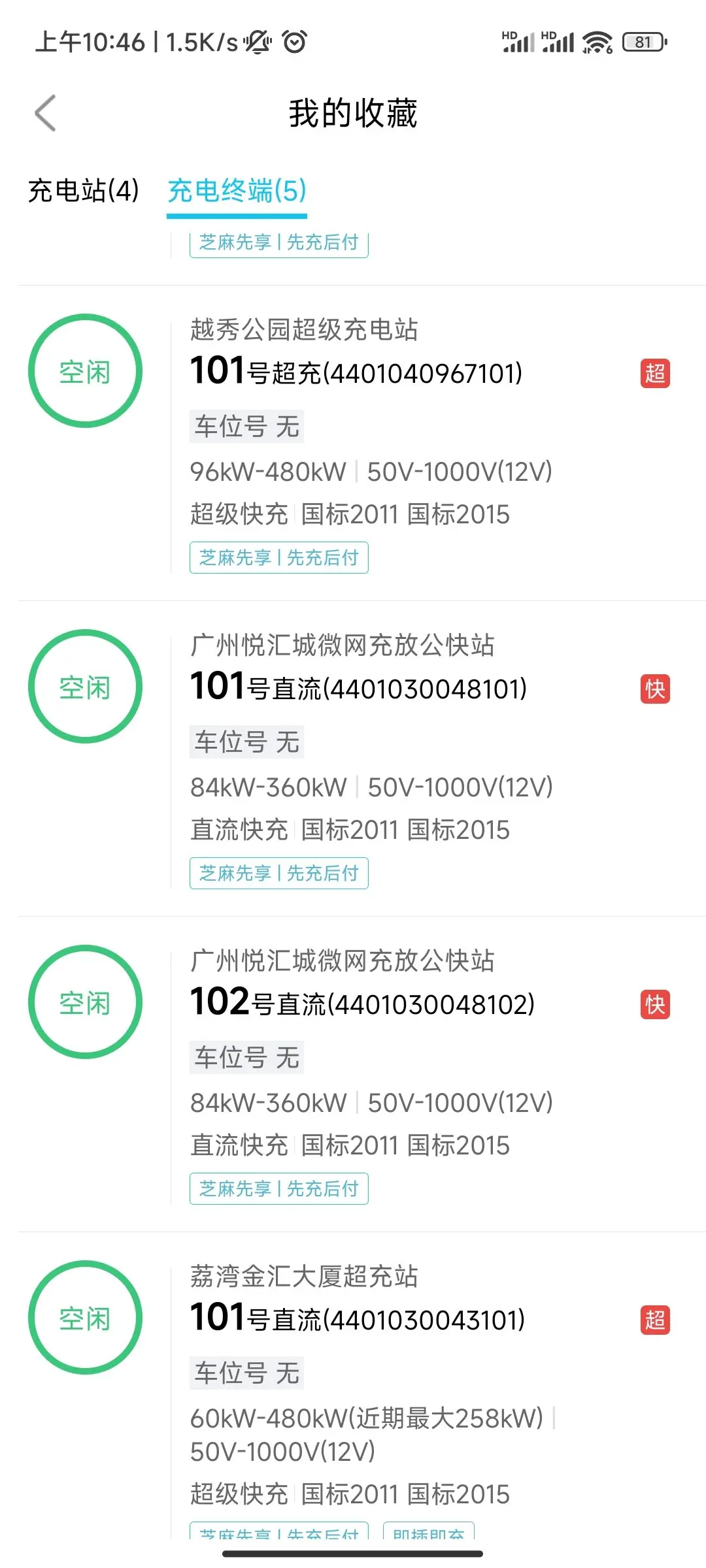Switch to the 充电站(4) tab
The width and height of the screenshot is (706, 1568).
pos(84,191)
